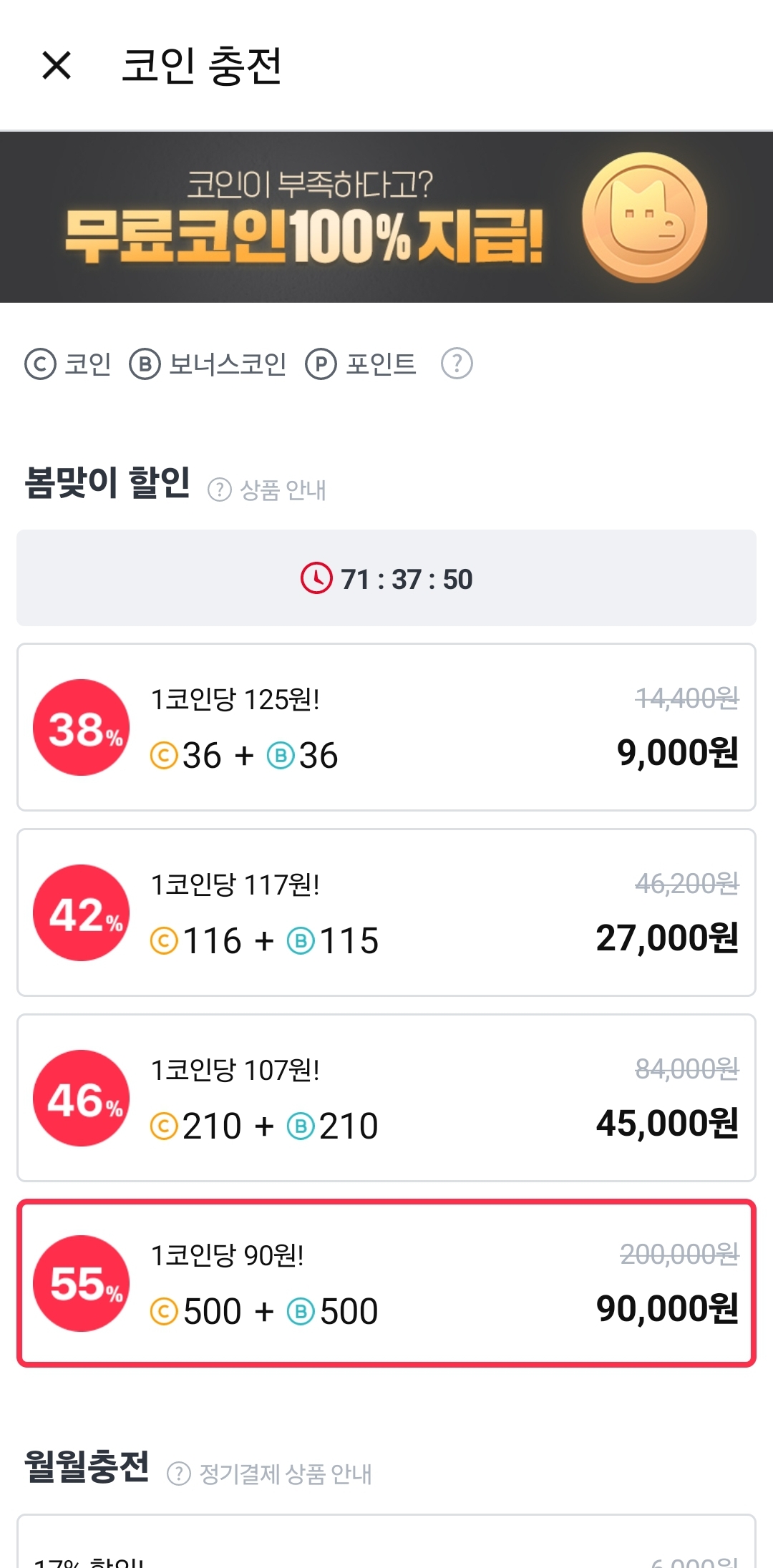Select the 27,000원 coin package
The image size is (773, 1568).
coord(386,917)
